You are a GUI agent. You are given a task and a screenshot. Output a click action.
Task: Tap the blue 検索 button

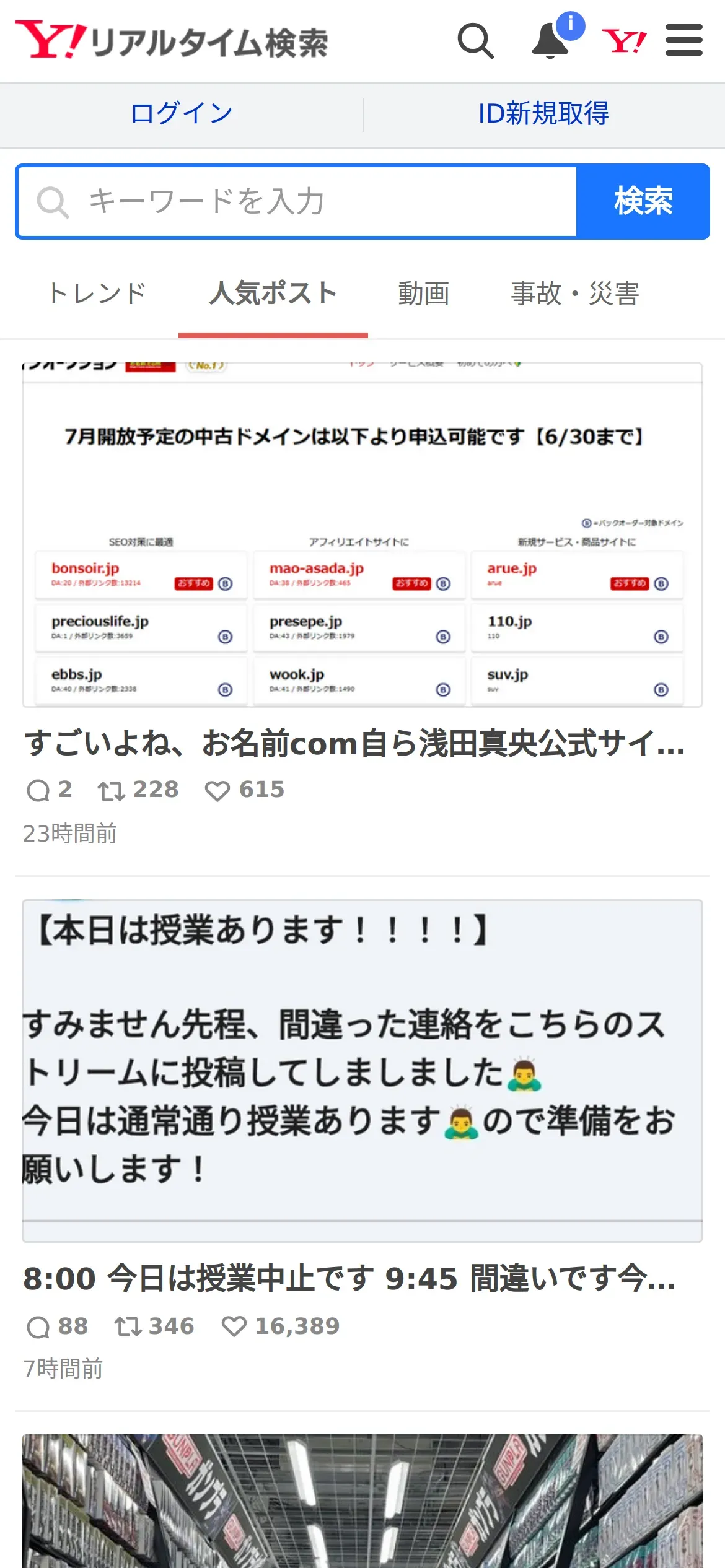click(643, 201)
